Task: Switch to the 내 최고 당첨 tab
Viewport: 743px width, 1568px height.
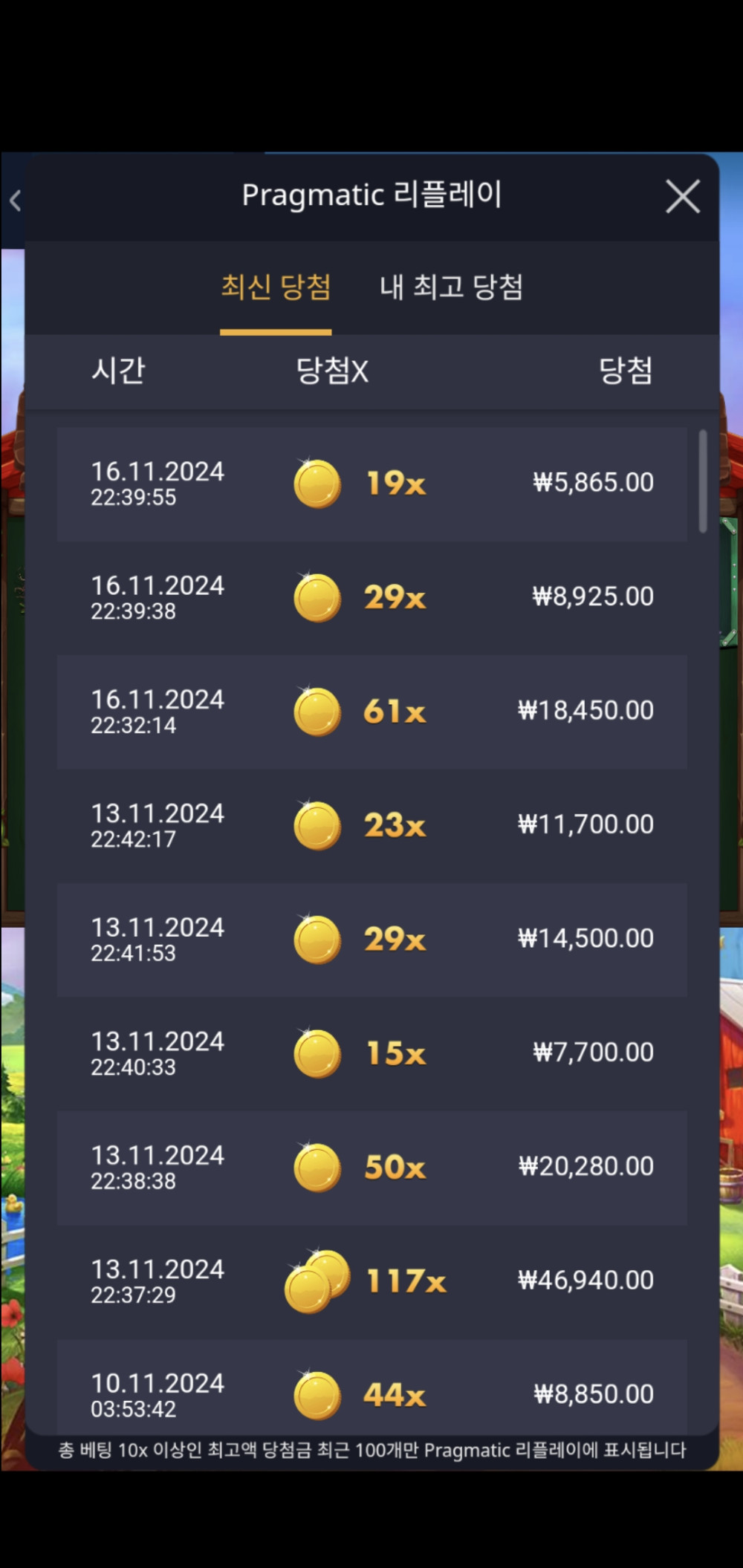Action: [x=451, y=287]
